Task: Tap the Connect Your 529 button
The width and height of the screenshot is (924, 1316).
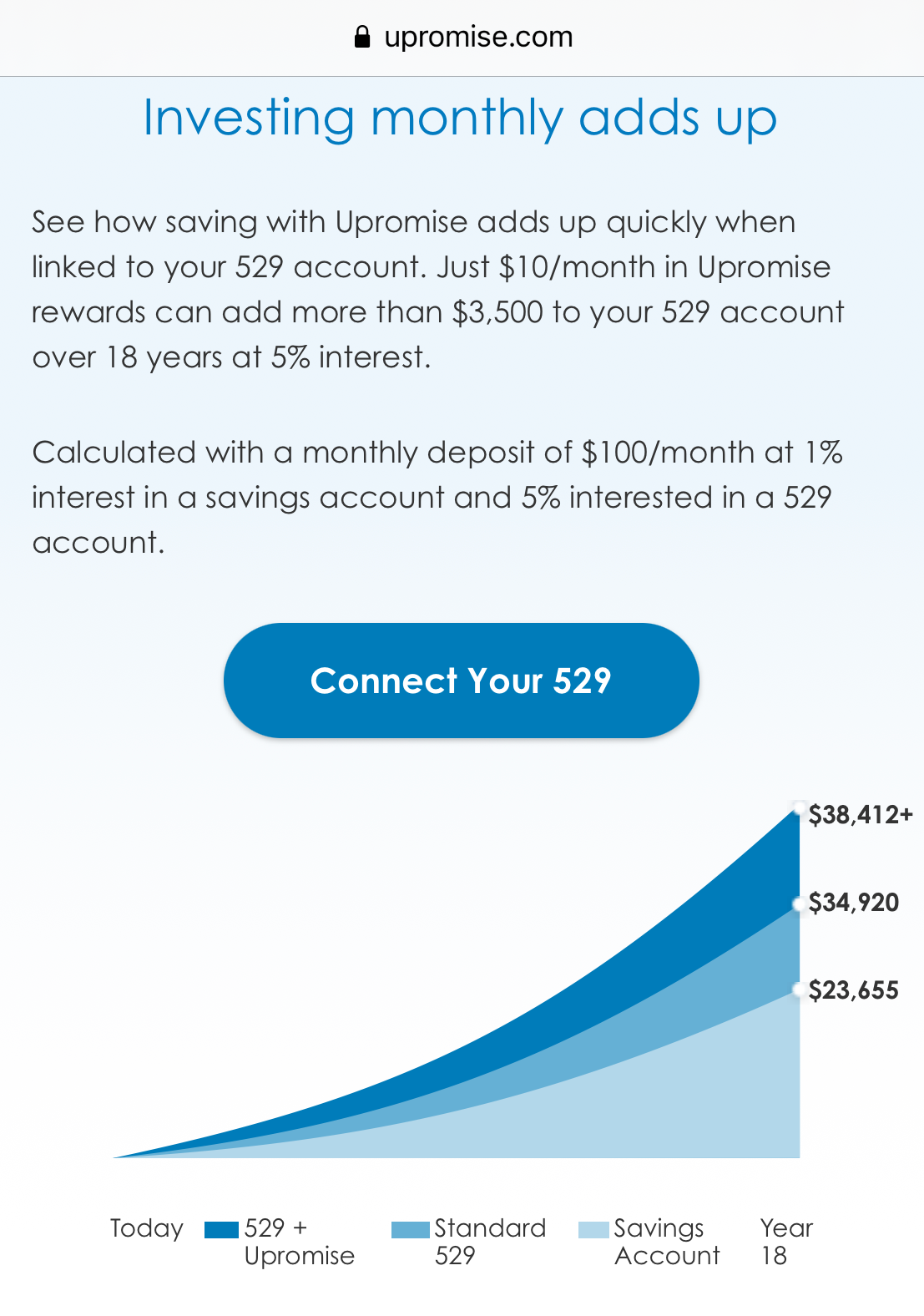Action: pos(461,681)
